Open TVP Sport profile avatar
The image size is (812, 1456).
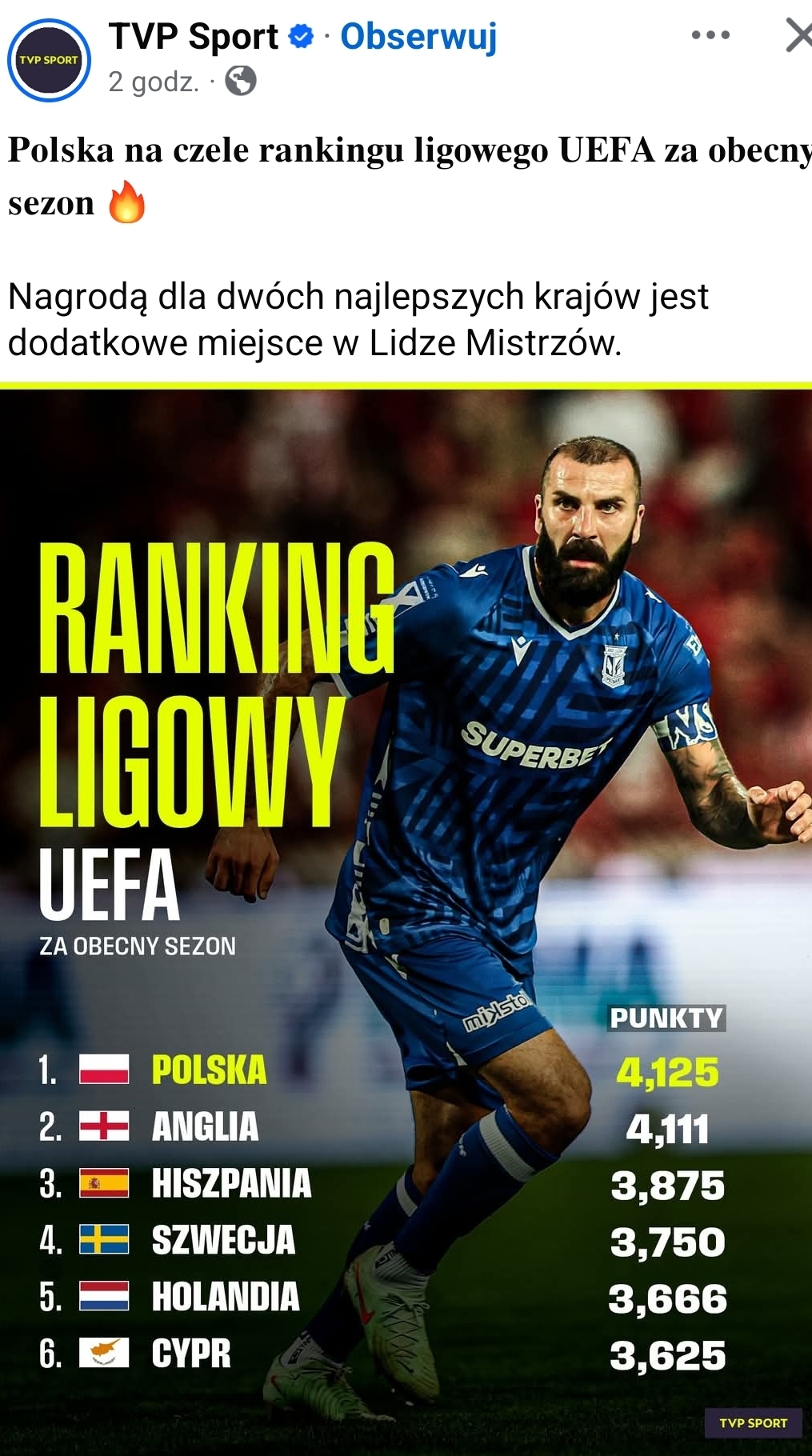tap(49, 60)
